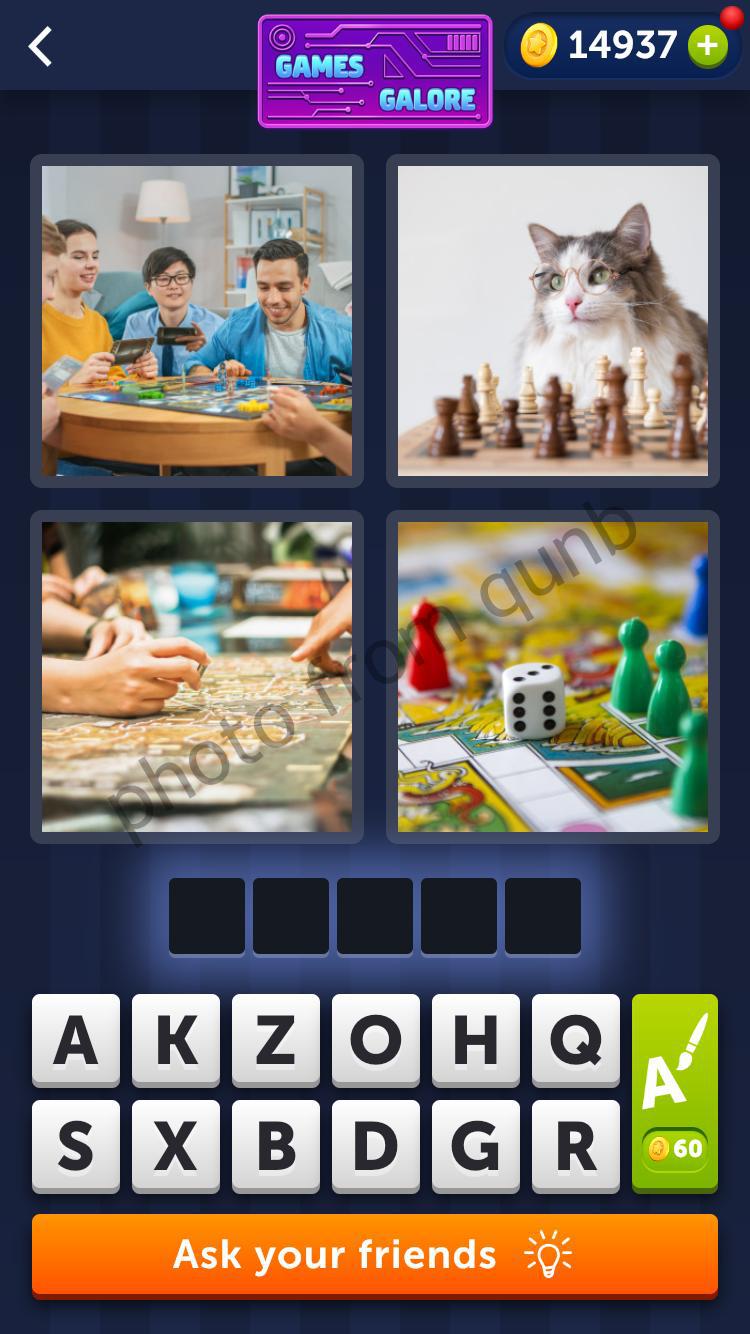Choose the letter A tile

click(76, 1040)
